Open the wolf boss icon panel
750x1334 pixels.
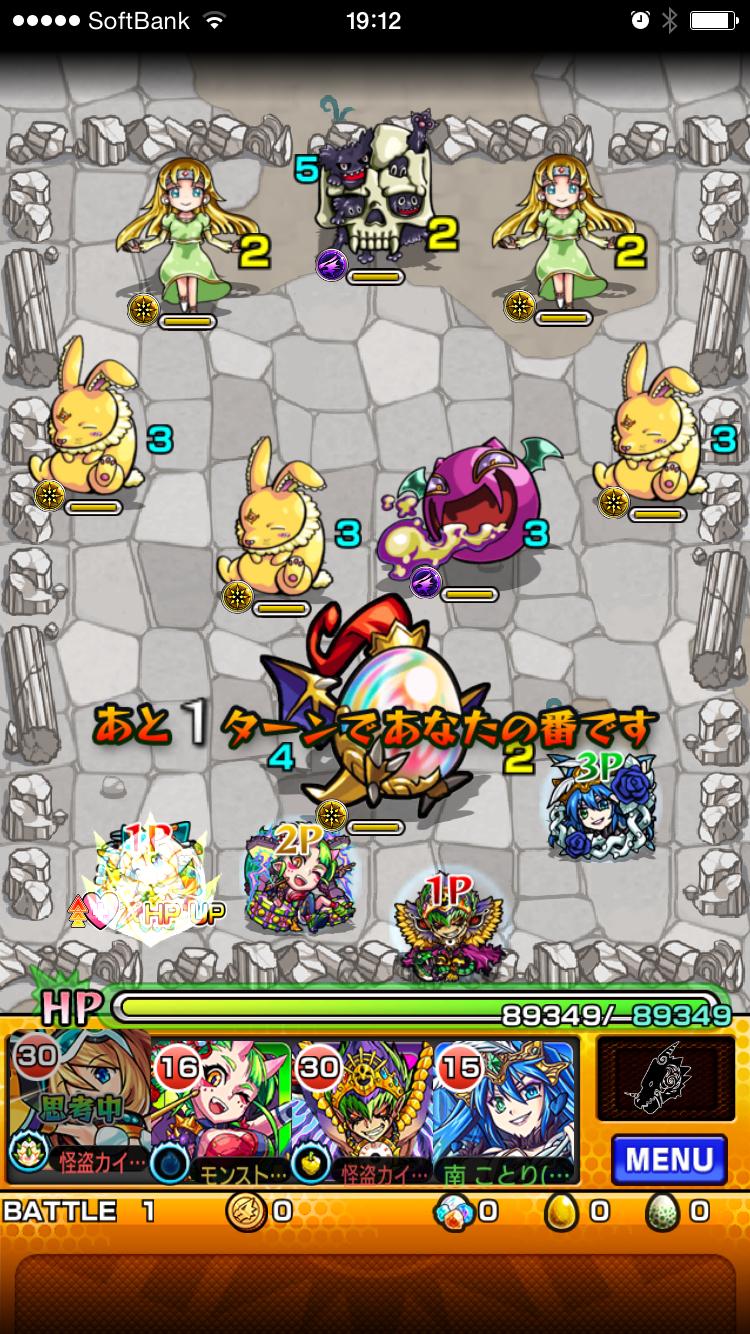pos(661,1079)
